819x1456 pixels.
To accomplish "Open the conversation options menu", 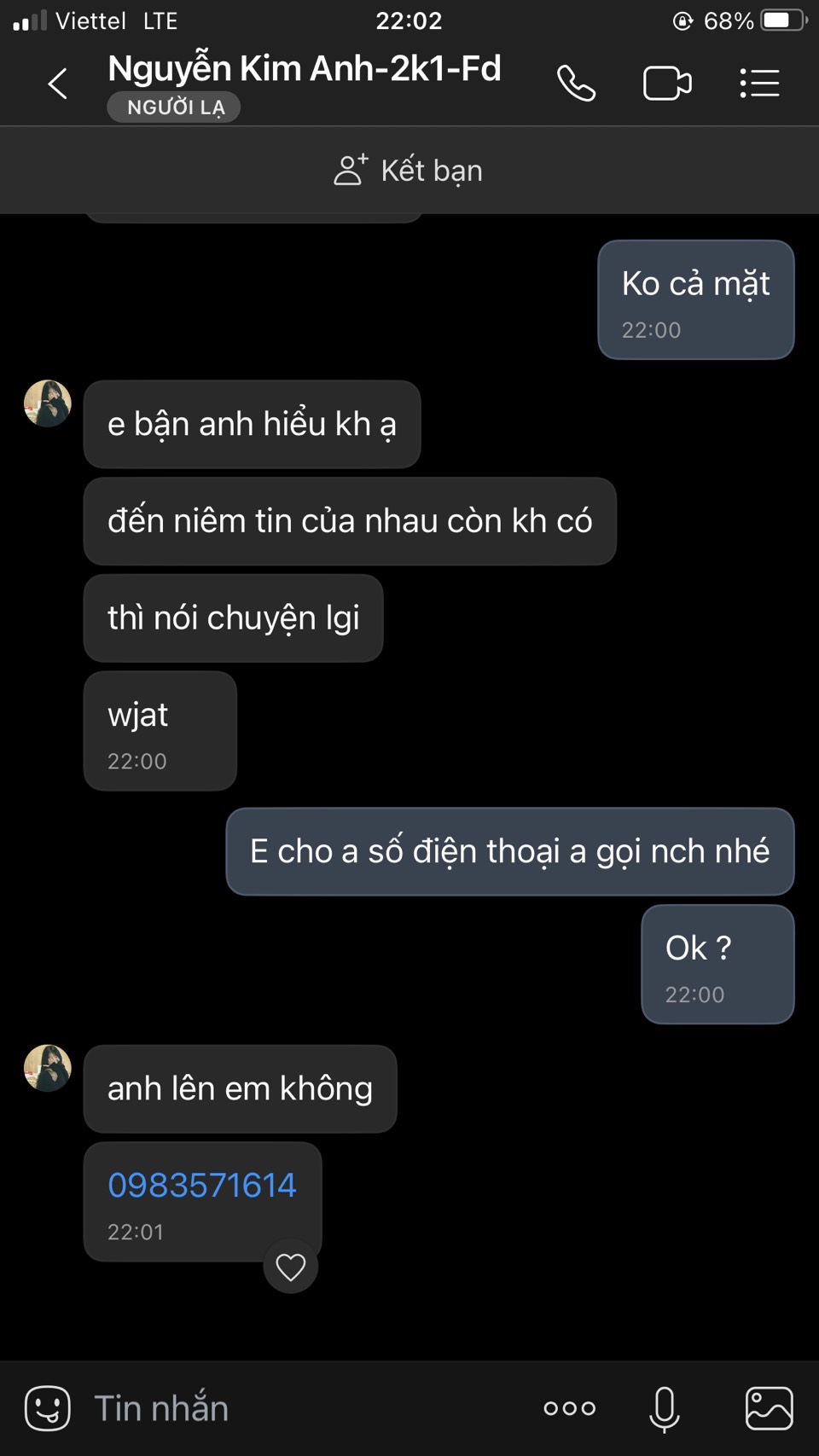I will coord(759,84).
